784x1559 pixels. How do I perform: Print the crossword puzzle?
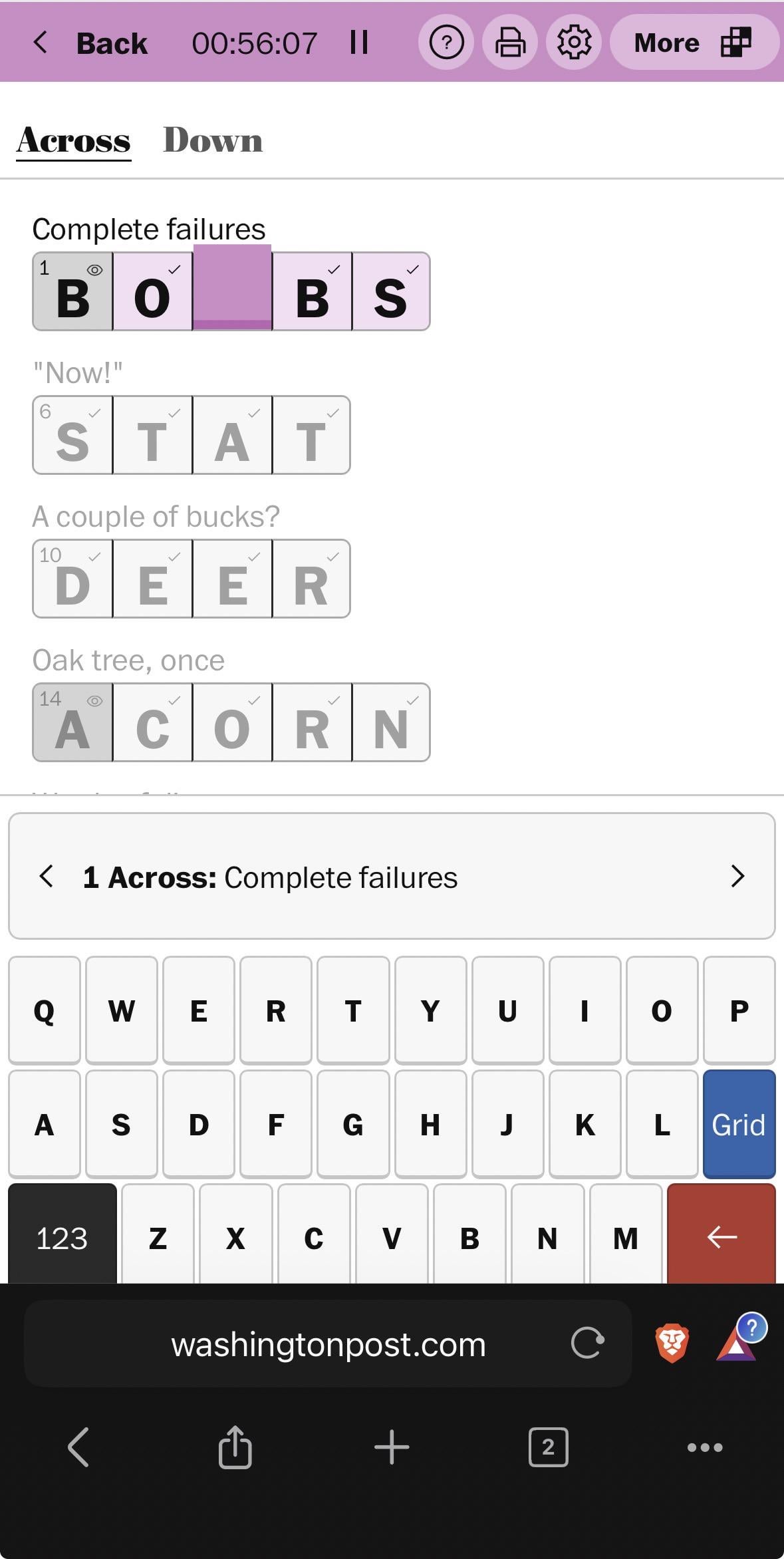point(510,43)
